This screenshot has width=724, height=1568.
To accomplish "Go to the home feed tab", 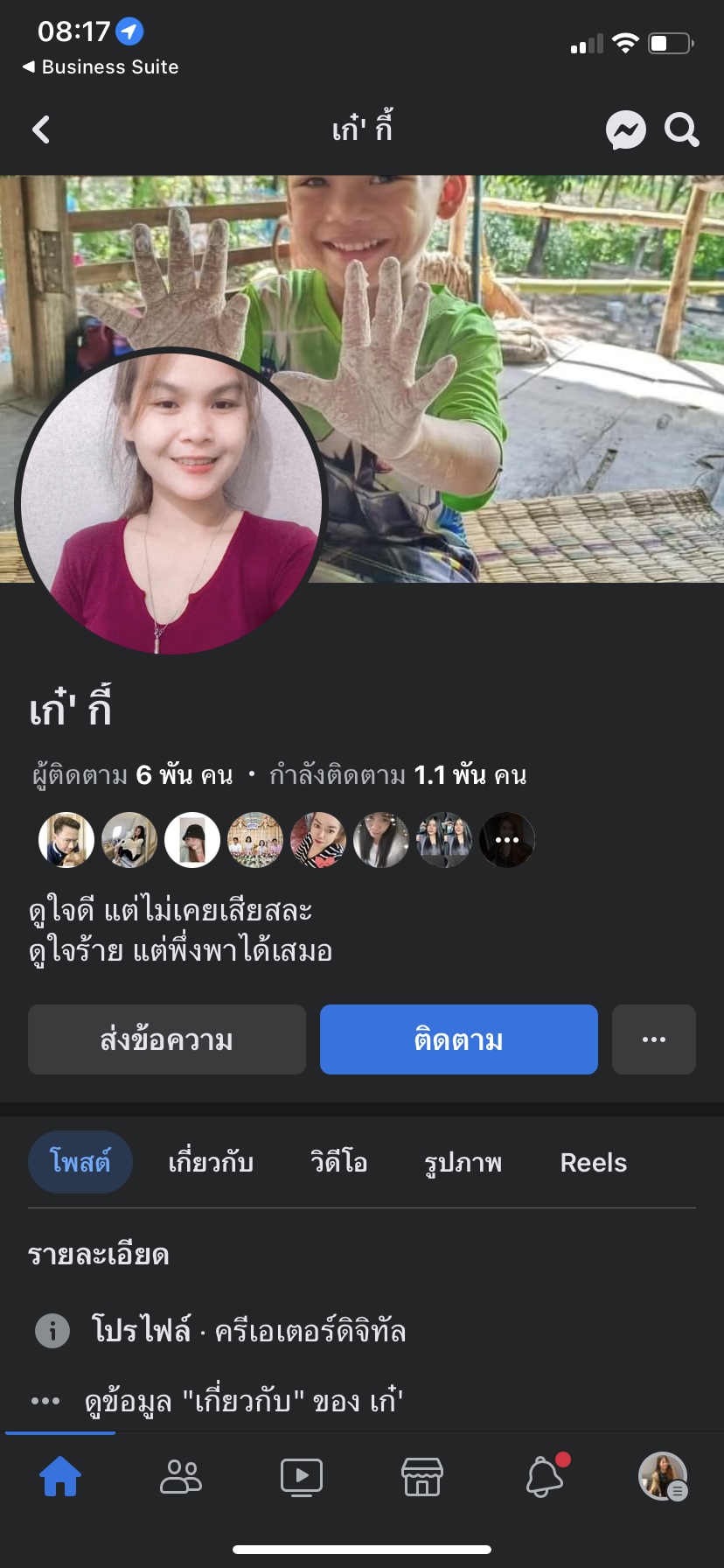I will [60, 1477].
